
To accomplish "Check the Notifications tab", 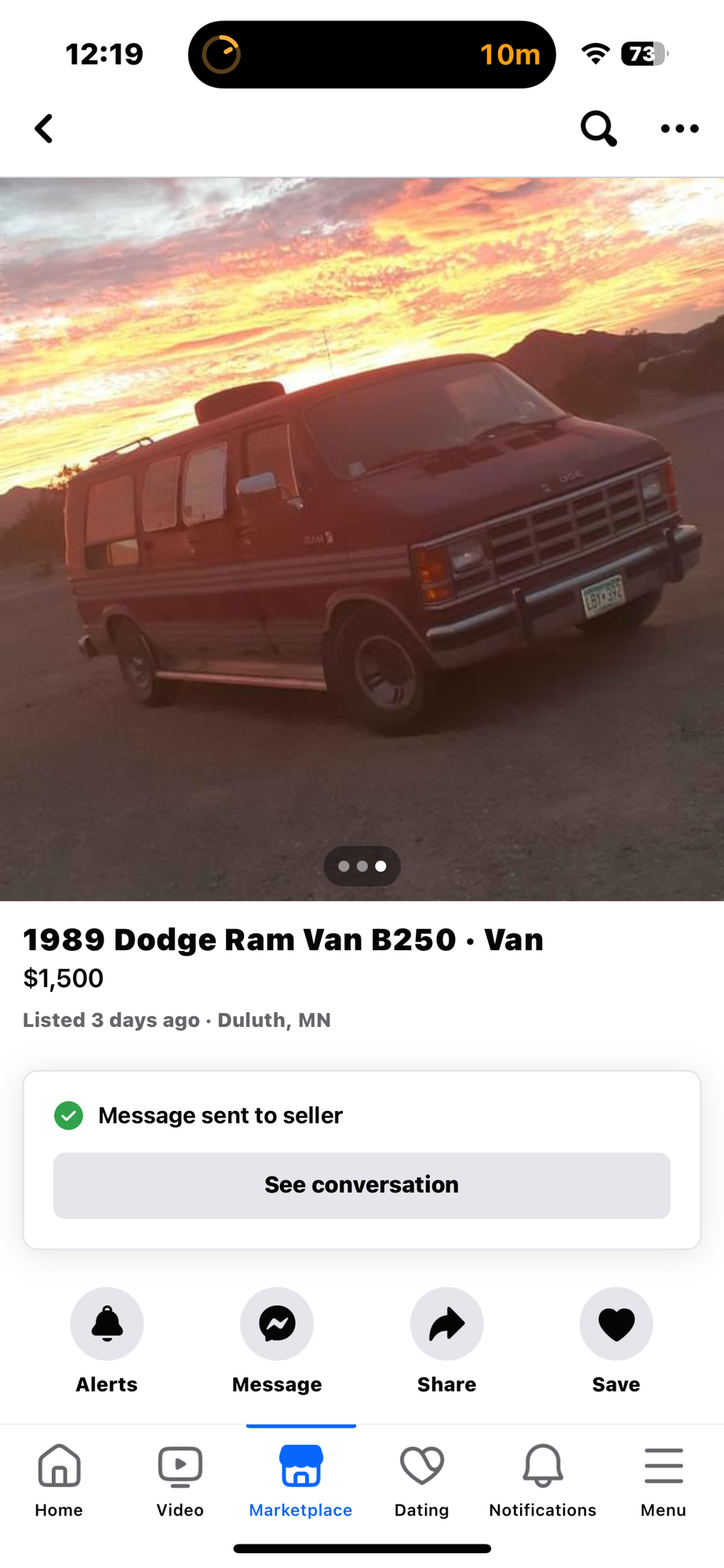I will pyautogui.click(x=542, y=1480).
